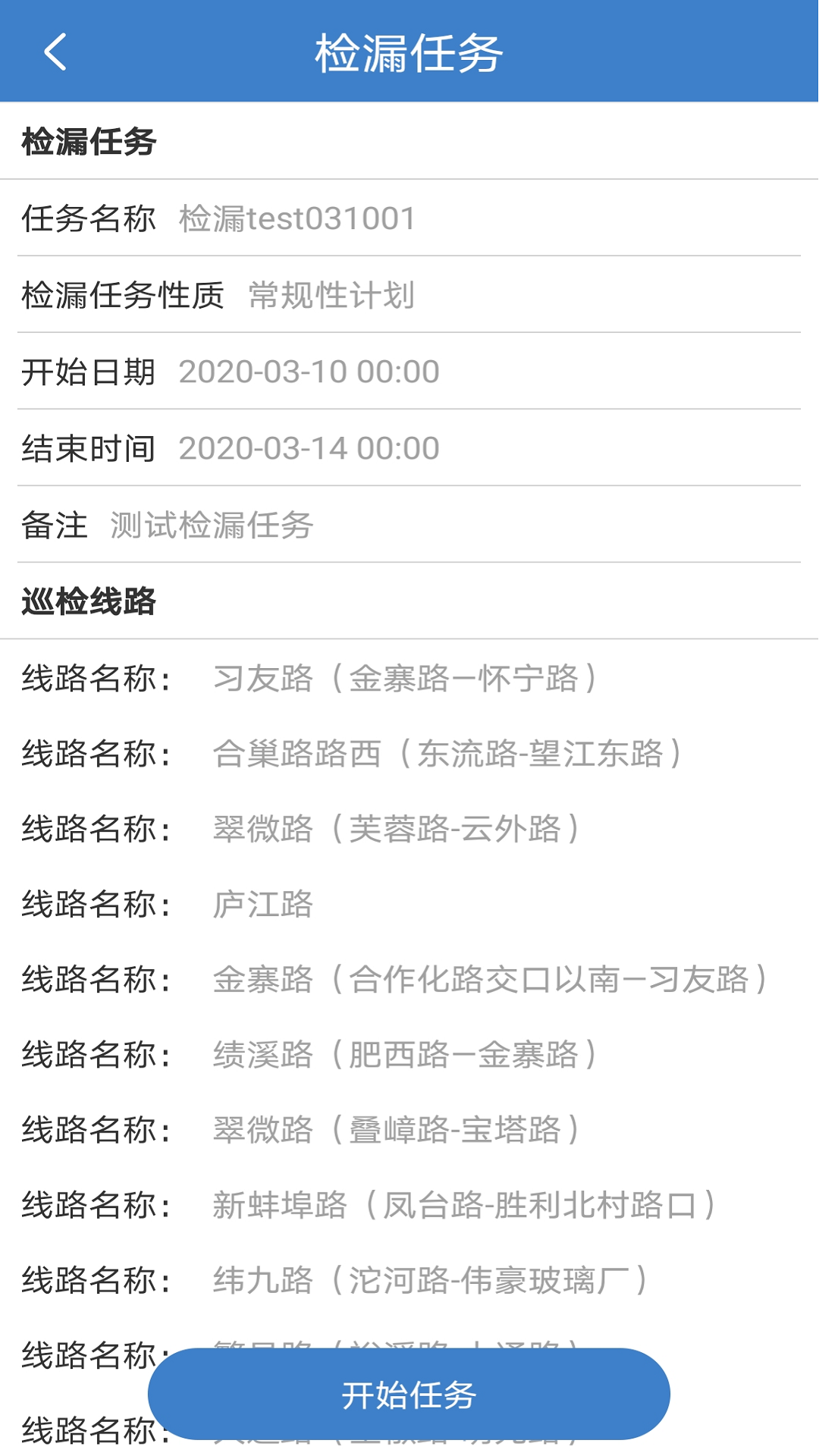Open the route 翠微路（叠嶂路-宝塔路）
The image size is (819, 1456).
tap(394, 1130)
